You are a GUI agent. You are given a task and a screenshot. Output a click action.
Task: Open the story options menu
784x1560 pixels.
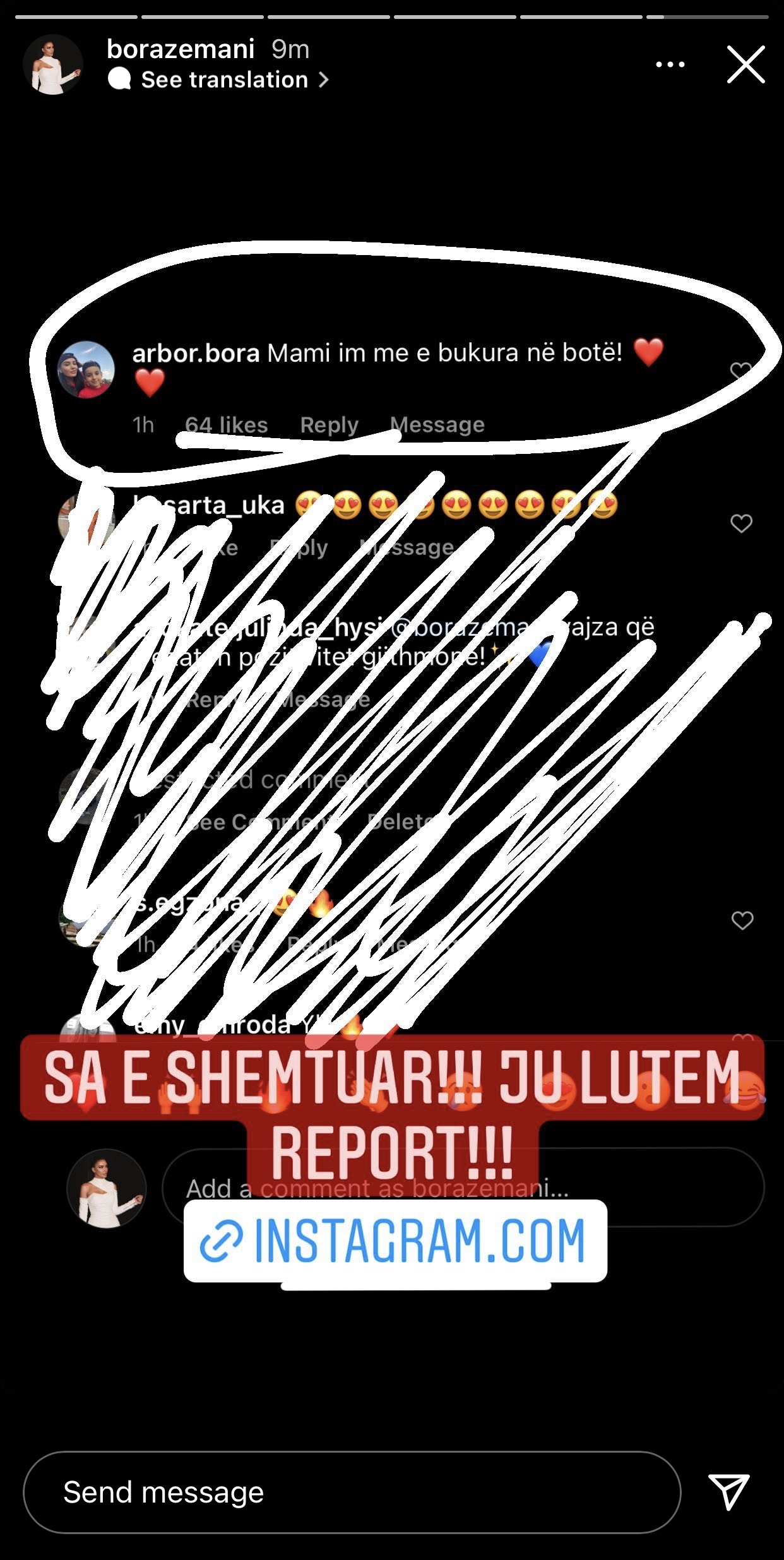tap(670, 64)
